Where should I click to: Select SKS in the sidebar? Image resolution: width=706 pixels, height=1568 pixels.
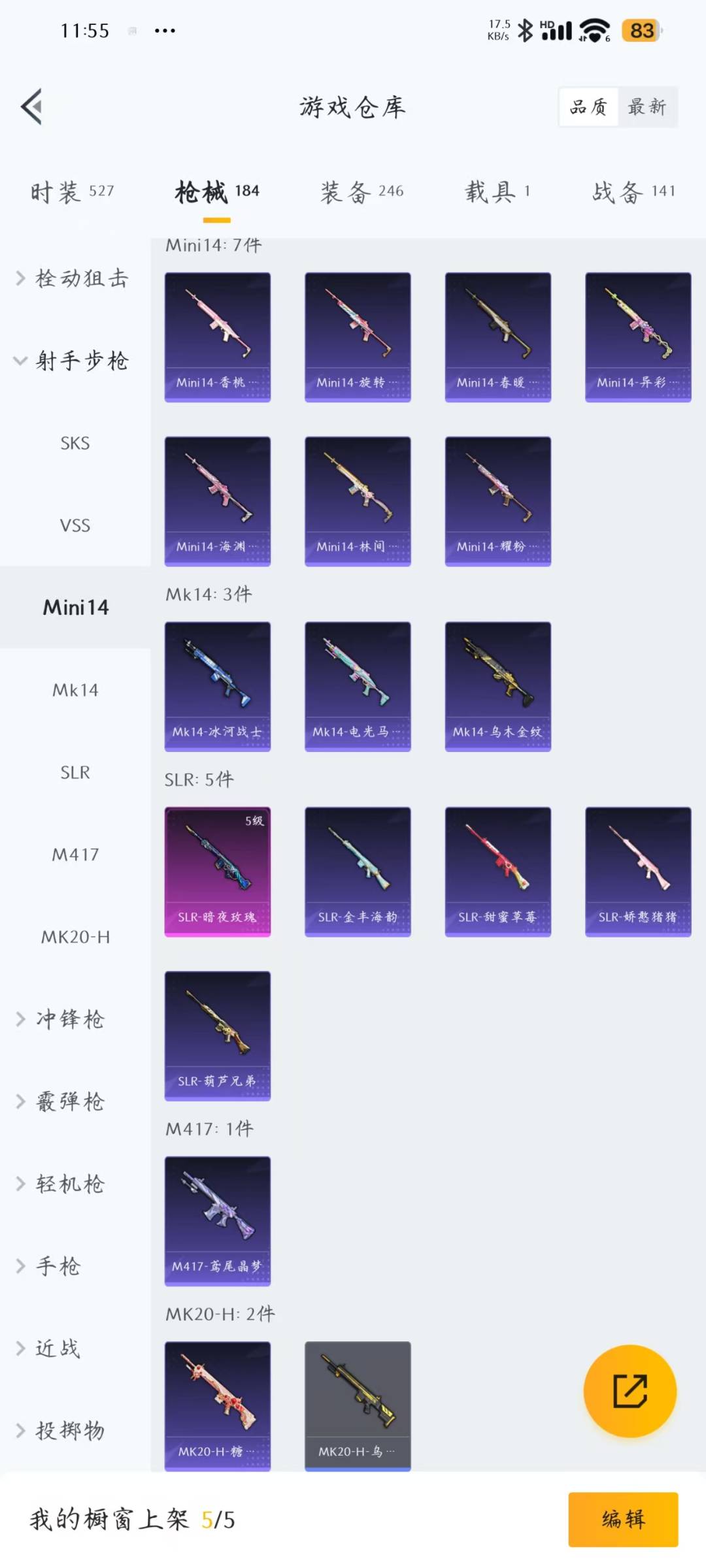75,444
